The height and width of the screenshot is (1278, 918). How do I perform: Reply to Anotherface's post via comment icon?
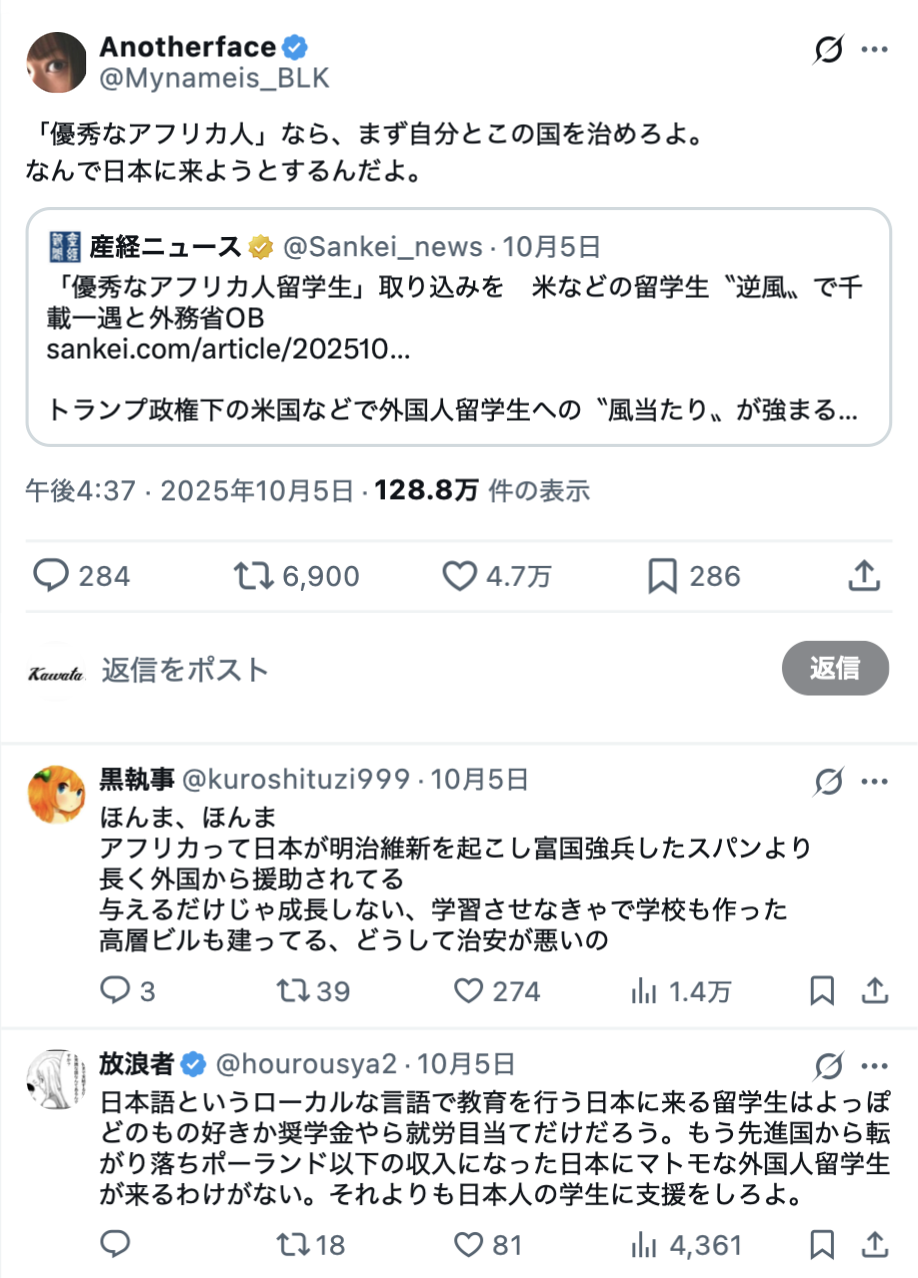[51, 576]
